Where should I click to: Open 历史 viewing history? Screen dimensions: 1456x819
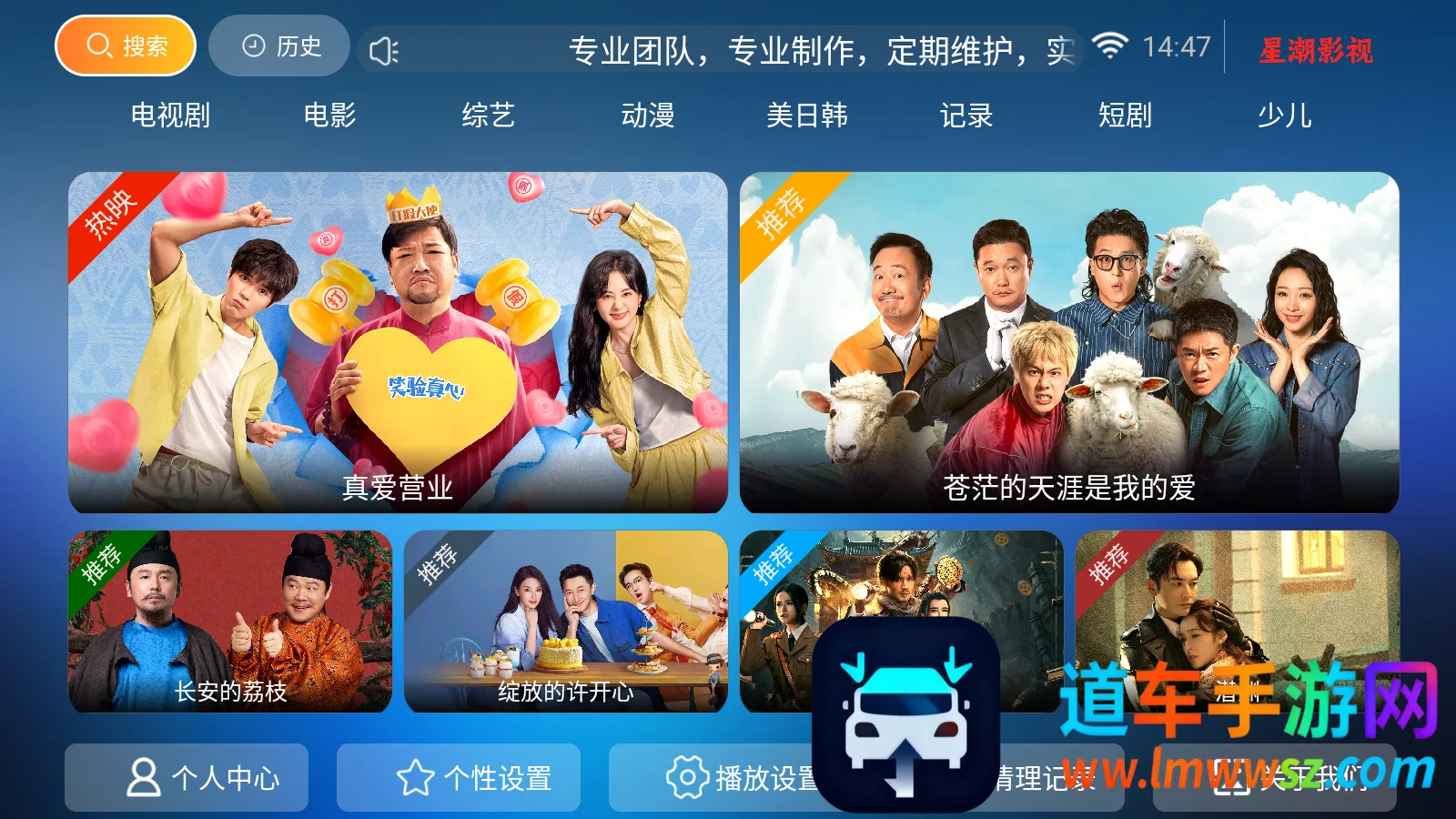[279, 45]
